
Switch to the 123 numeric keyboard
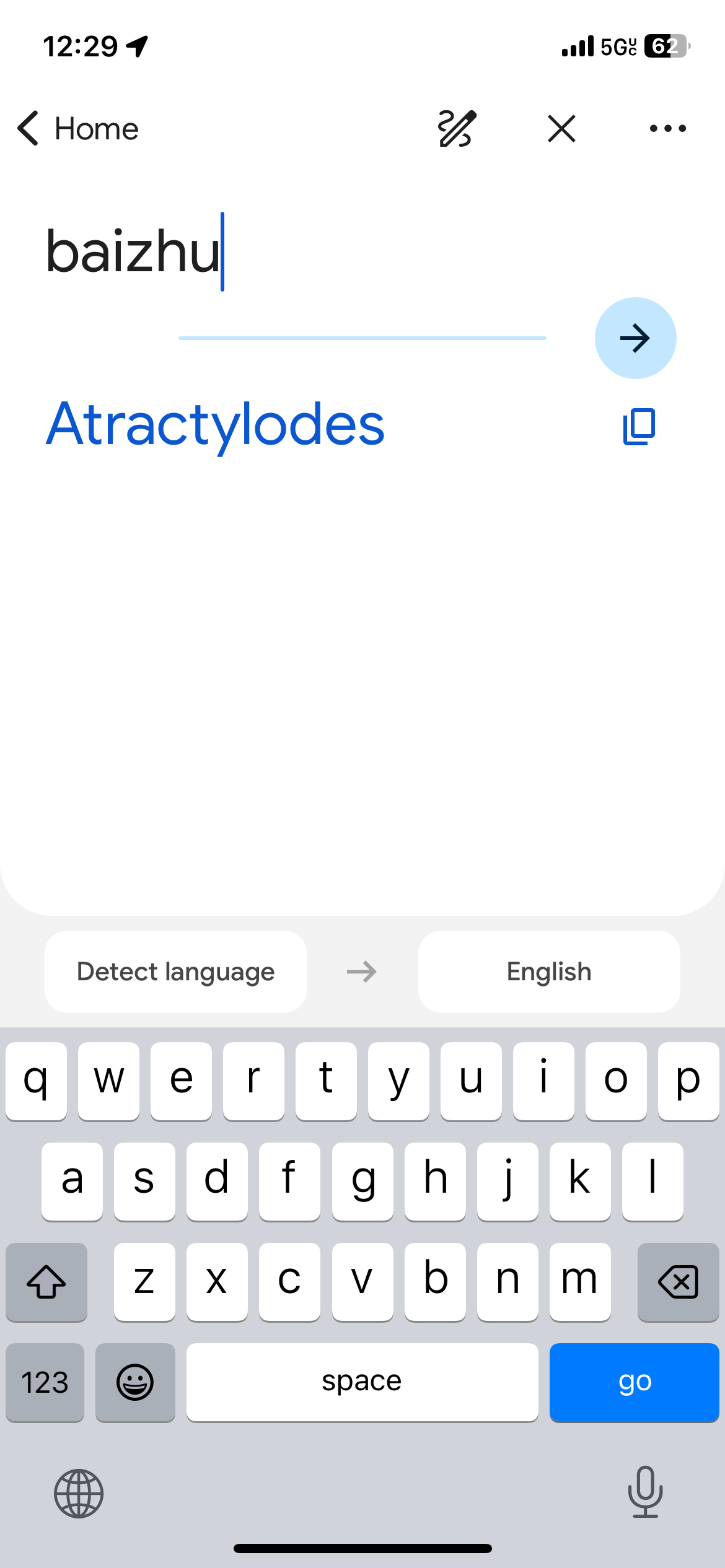(45, 1382)
